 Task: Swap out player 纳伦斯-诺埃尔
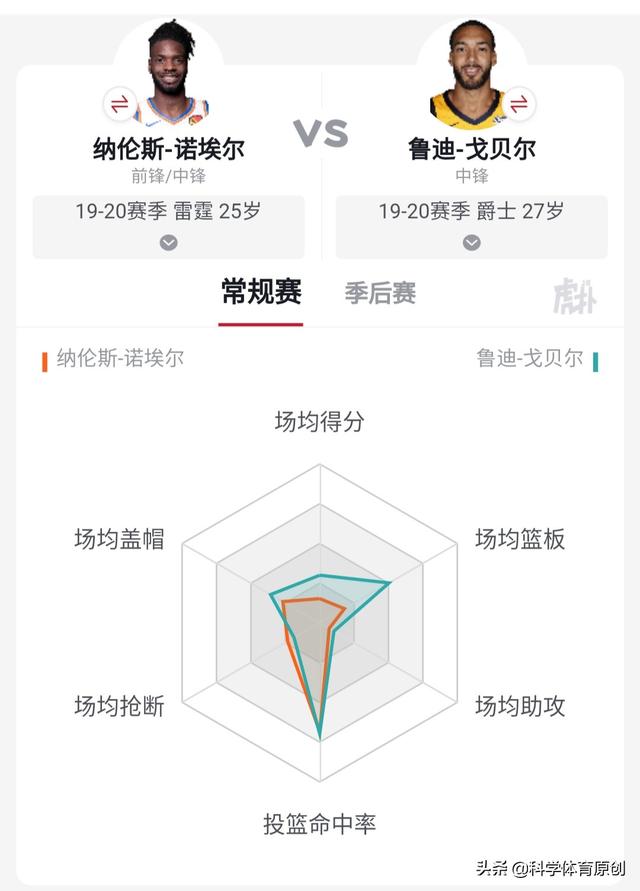click(119, 103)
